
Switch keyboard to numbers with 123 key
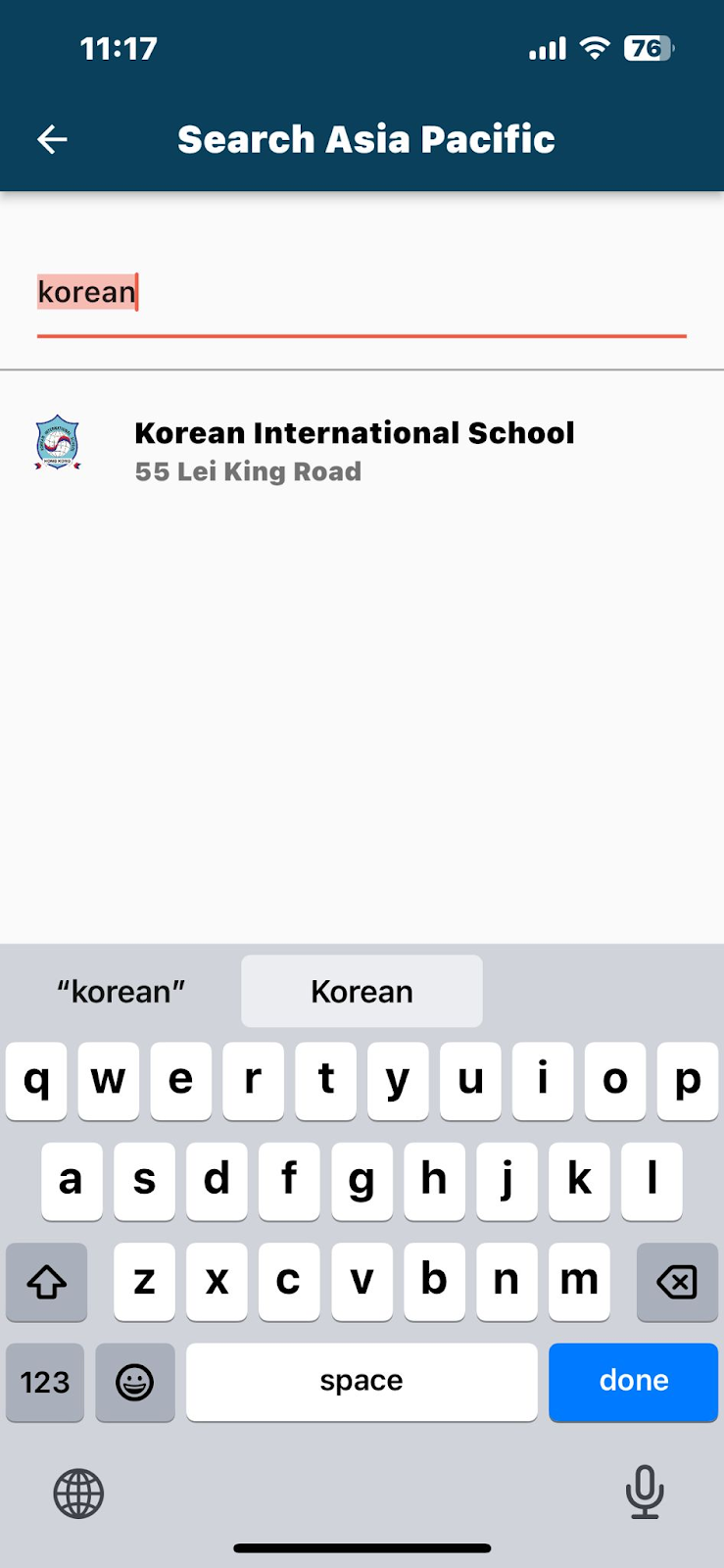[45, 1382]
